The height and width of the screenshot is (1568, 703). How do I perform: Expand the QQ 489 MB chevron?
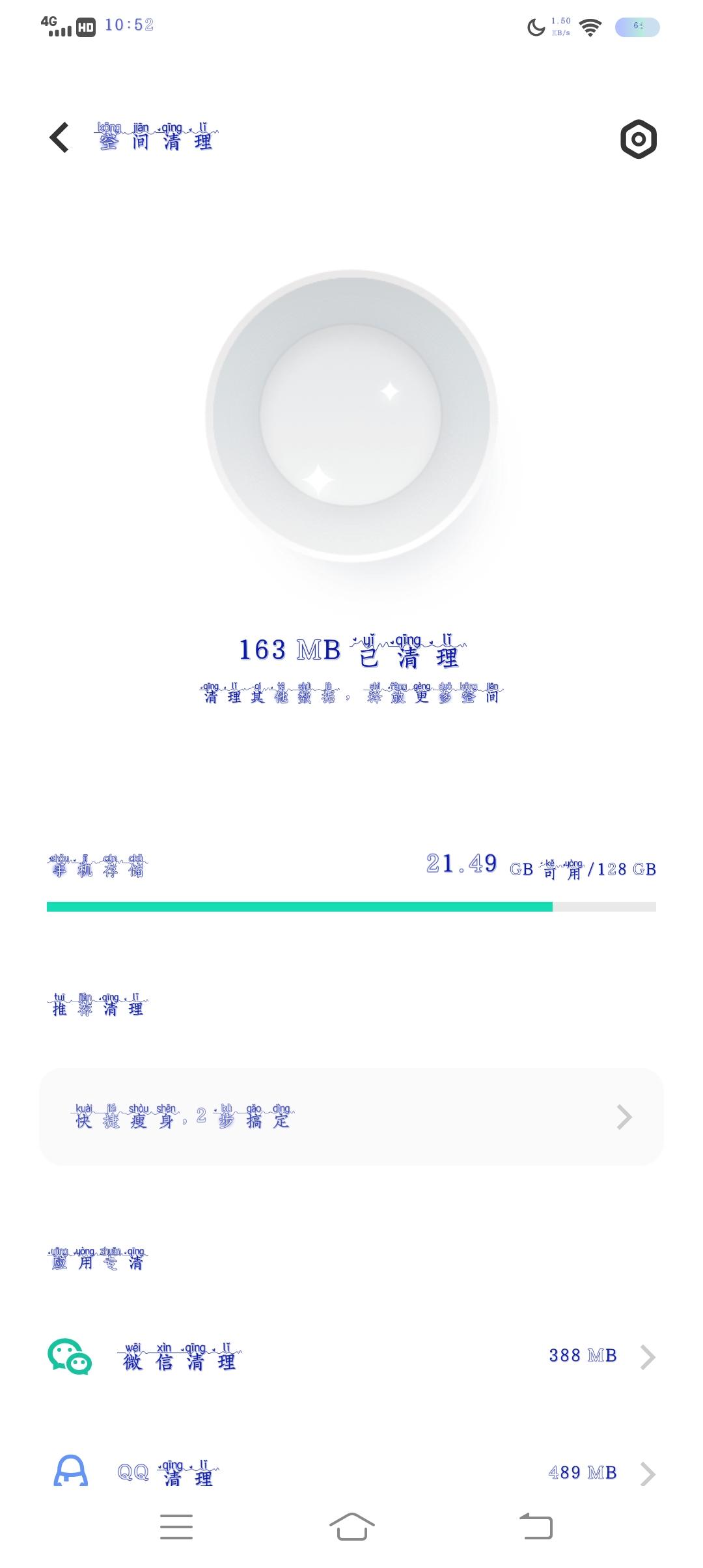pyautogui.click(x=646, y=1475)
